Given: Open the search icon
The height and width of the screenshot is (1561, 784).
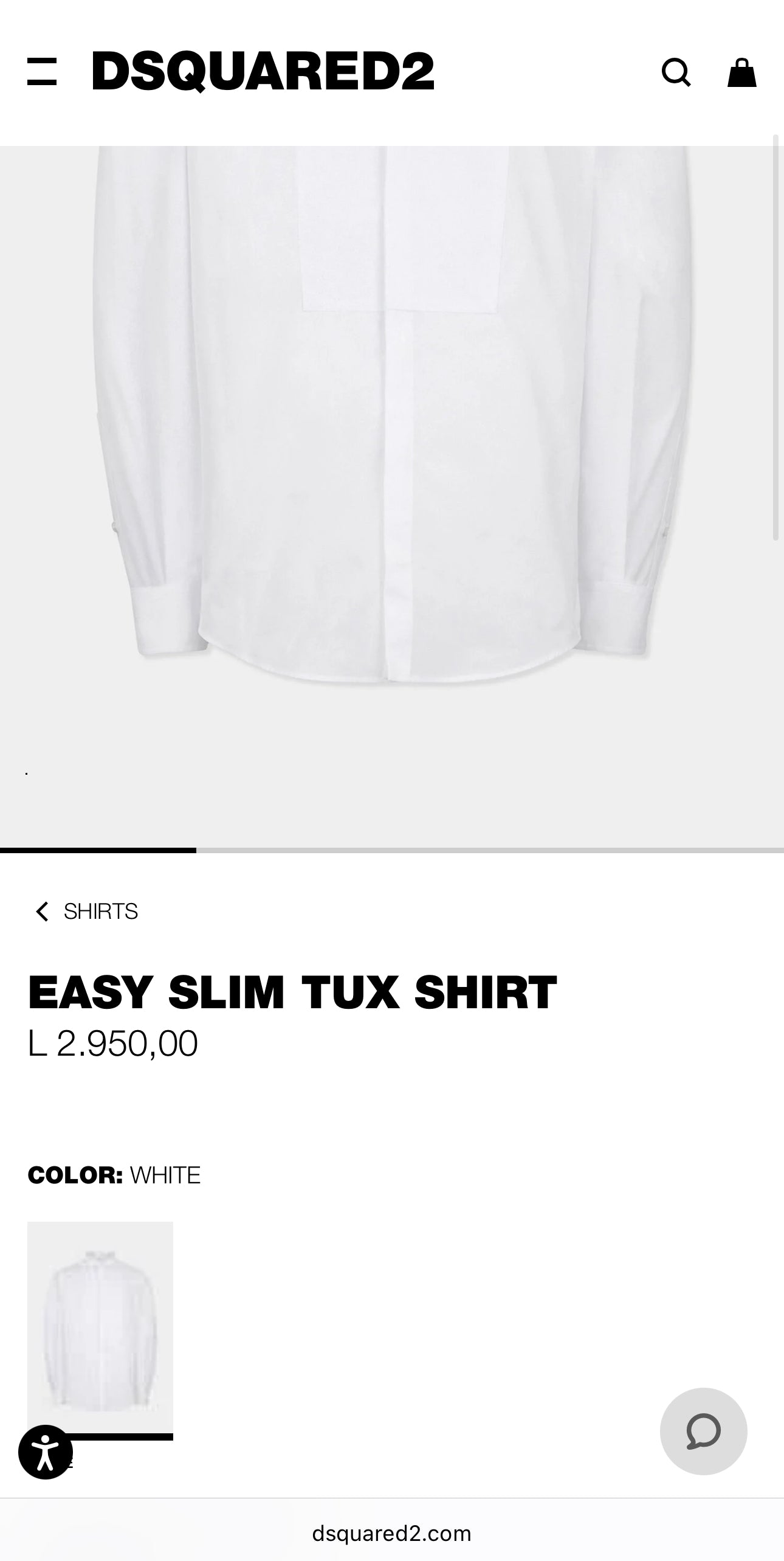Looking at the screenshot, I should coord(676,73).
